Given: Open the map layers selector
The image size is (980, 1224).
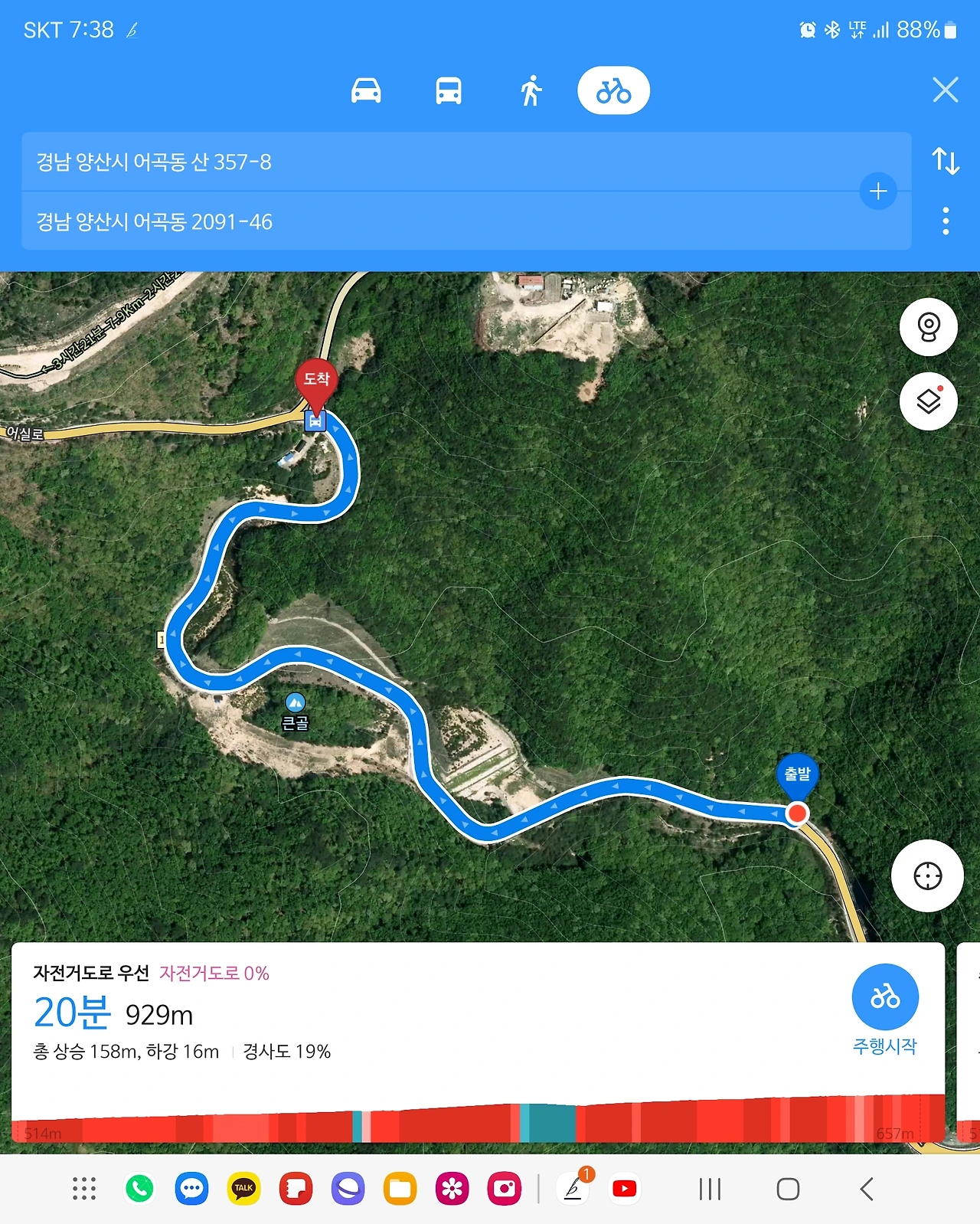Looking at the screenshot, I should (928, 401).
